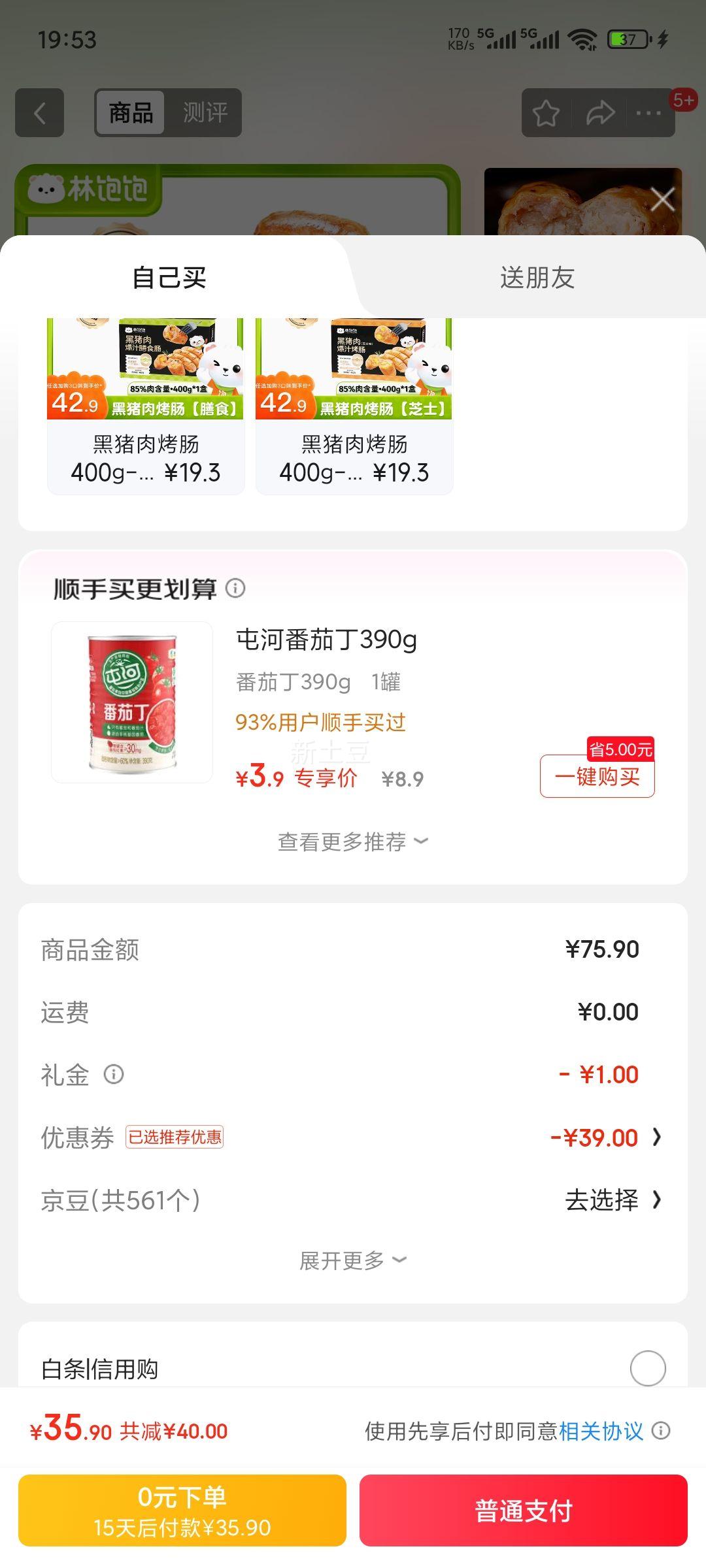Open the 屯河番茄丁390g product image
The width and height of the screenshot is (706, 1568).
(x=132, y=702)
